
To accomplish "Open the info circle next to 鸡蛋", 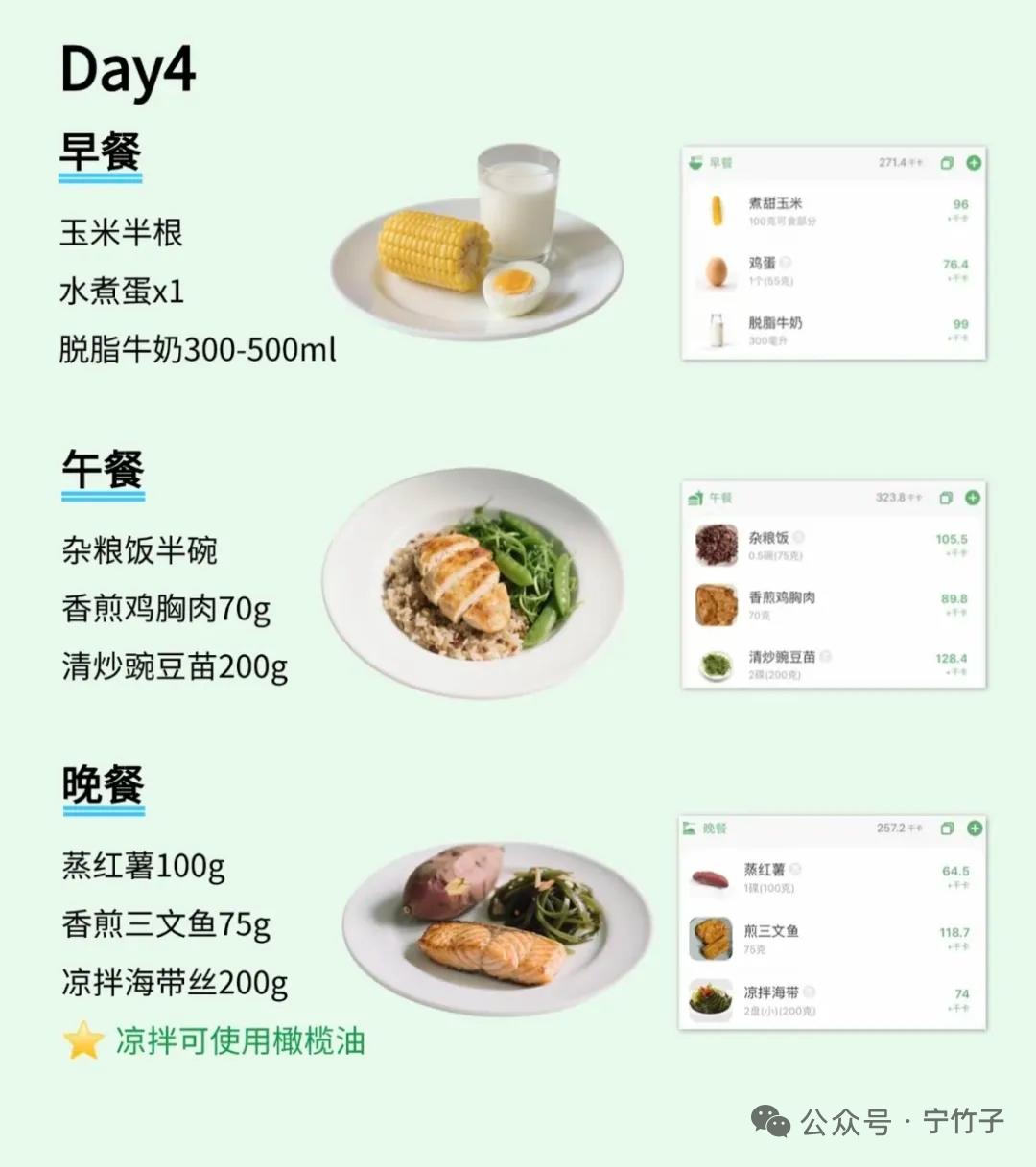I will point(788,262).
